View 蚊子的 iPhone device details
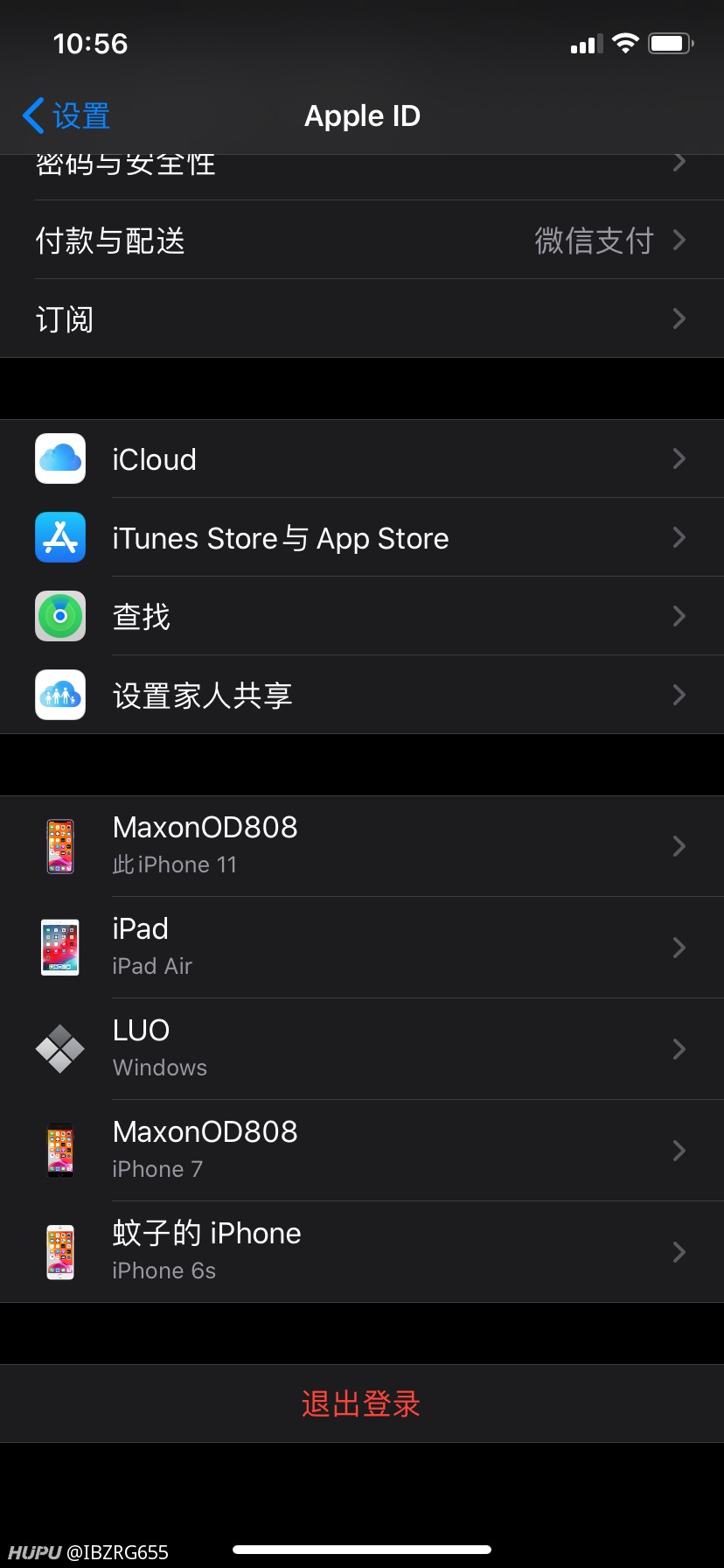 pyautogui.click(x=362, y=1252)
